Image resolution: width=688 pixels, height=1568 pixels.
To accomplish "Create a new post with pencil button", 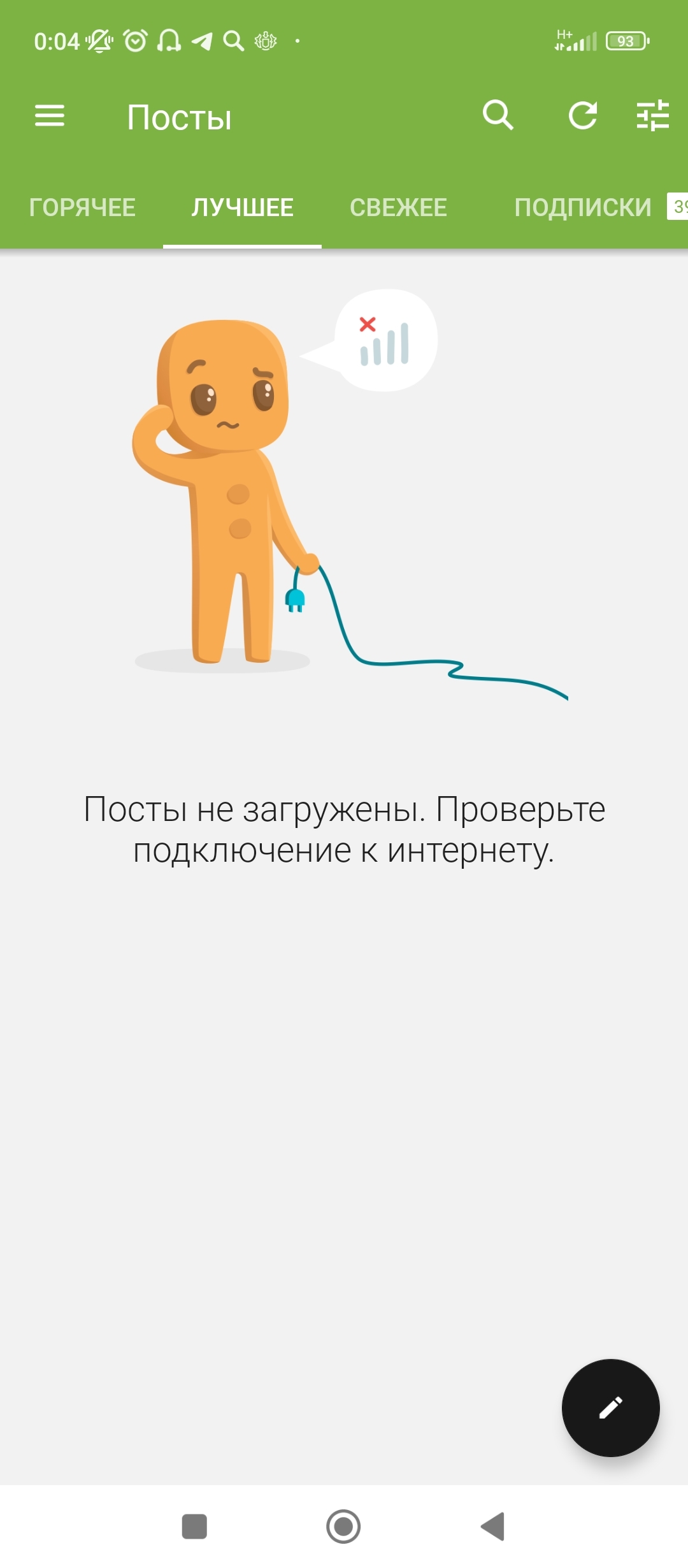I will click(610, 1407).
